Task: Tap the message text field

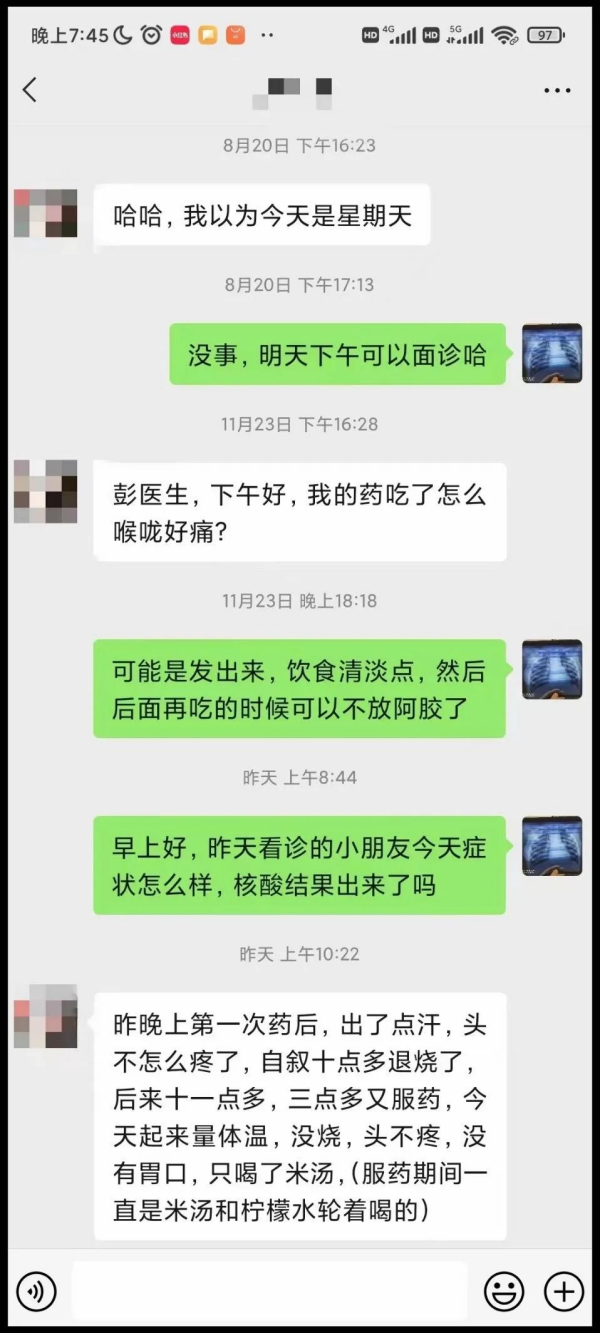Action: pos(270,1291)
